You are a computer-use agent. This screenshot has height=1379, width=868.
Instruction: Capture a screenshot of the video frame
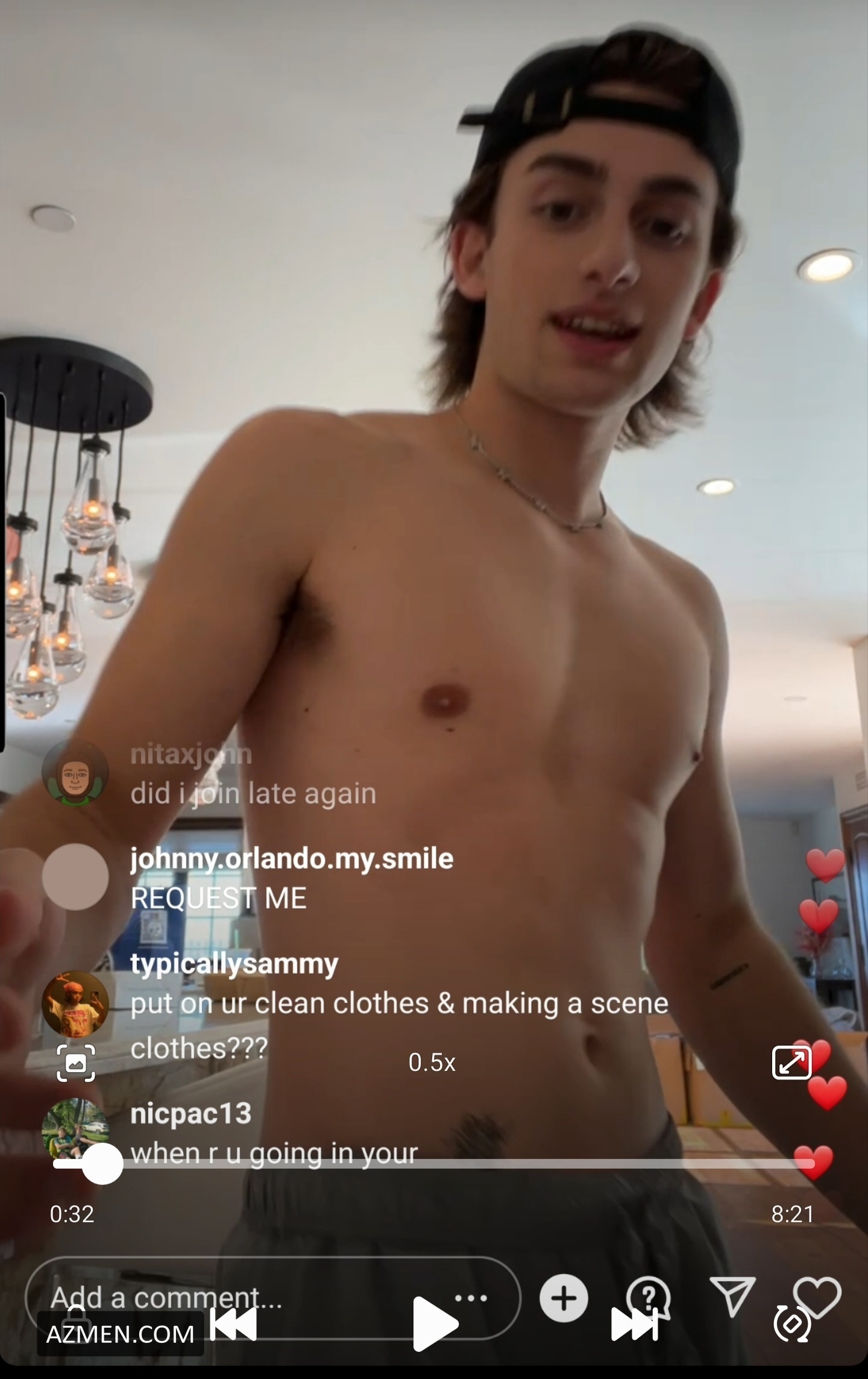pyautogui.click(x=75, y=1063)
